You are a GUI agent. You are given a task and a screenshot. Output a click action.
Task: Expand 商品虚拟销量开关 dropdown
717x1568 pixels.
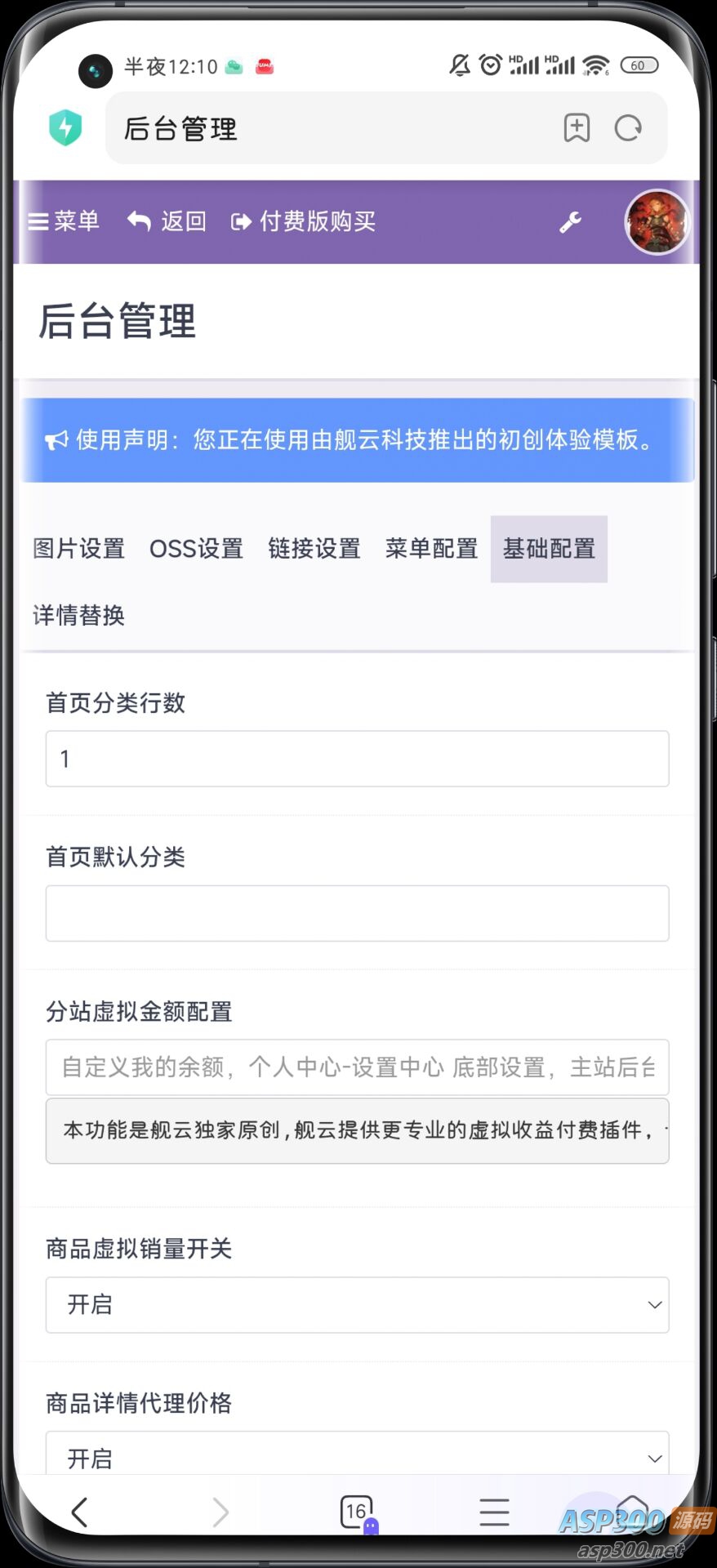pyautogui.click(x=357, y=1304)
